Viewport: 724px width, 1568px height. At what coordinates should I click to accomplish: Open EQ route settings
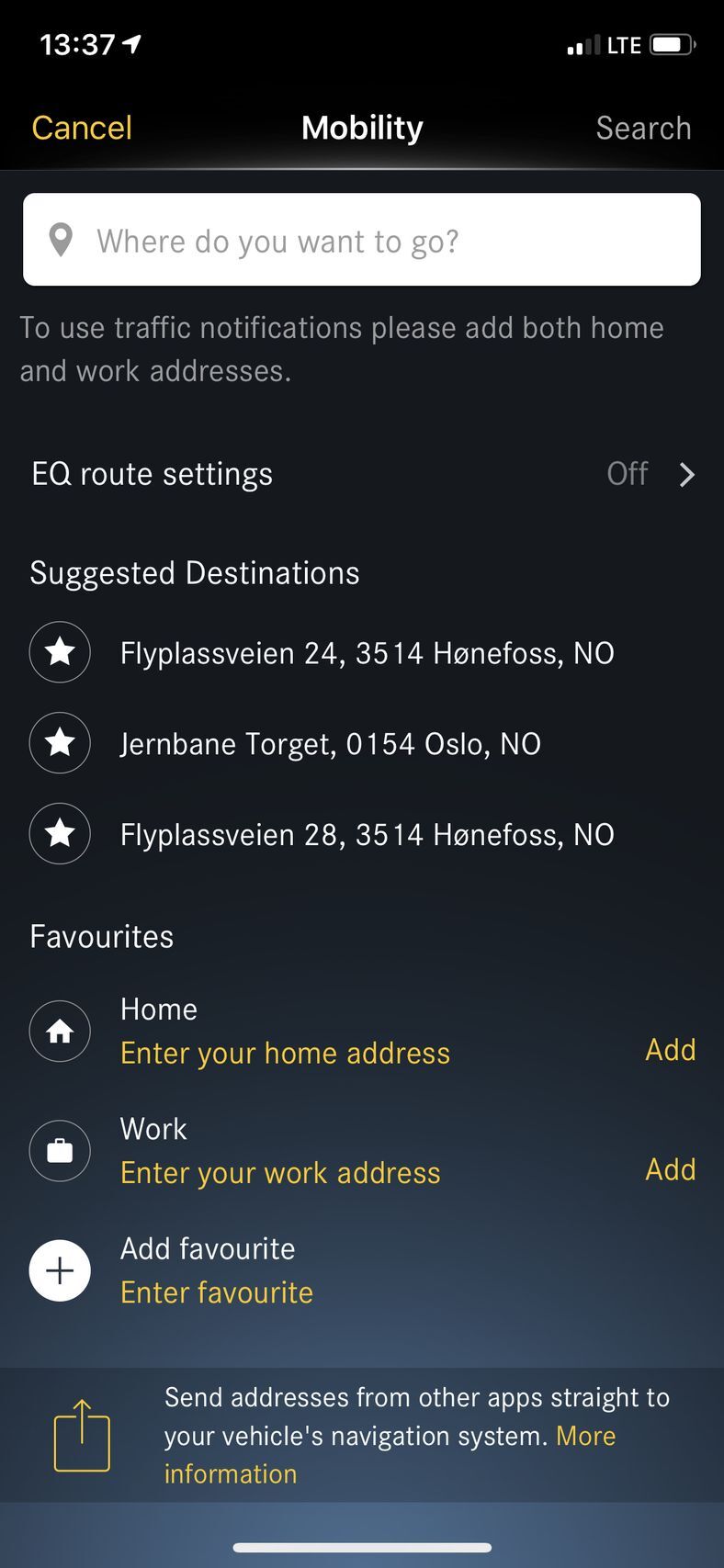(x=362, y=474)
